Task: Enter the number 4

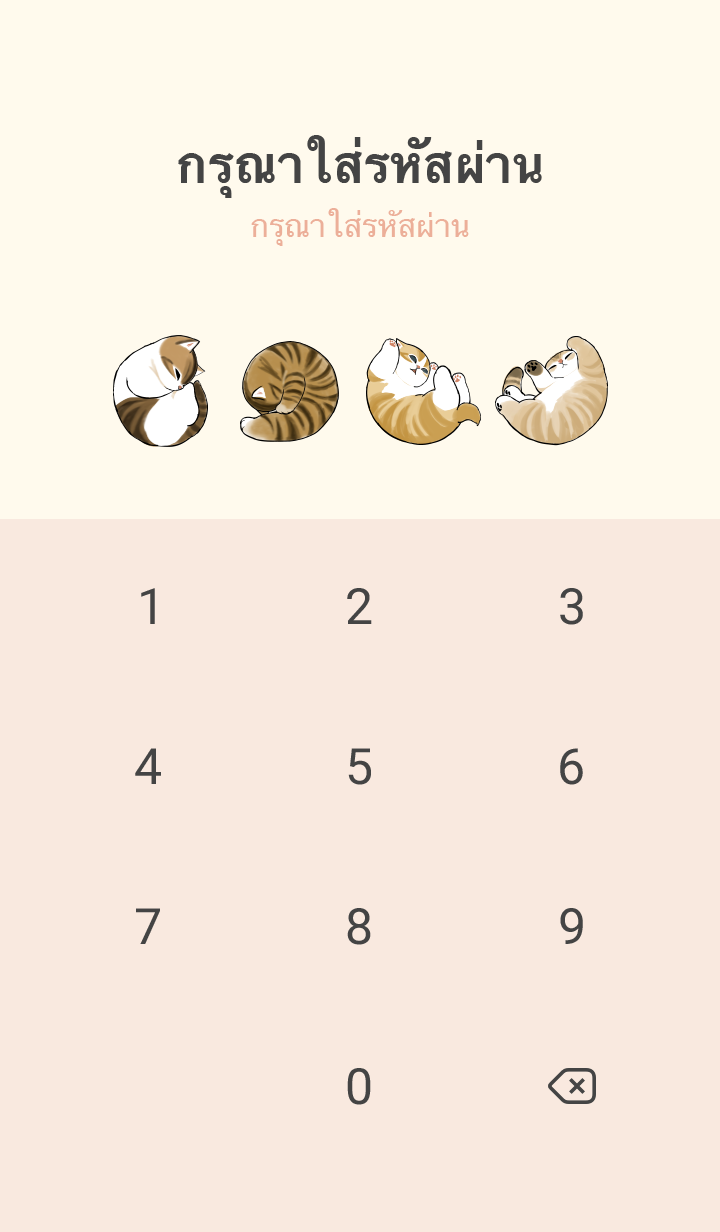Action: click(x=149, y=767)
